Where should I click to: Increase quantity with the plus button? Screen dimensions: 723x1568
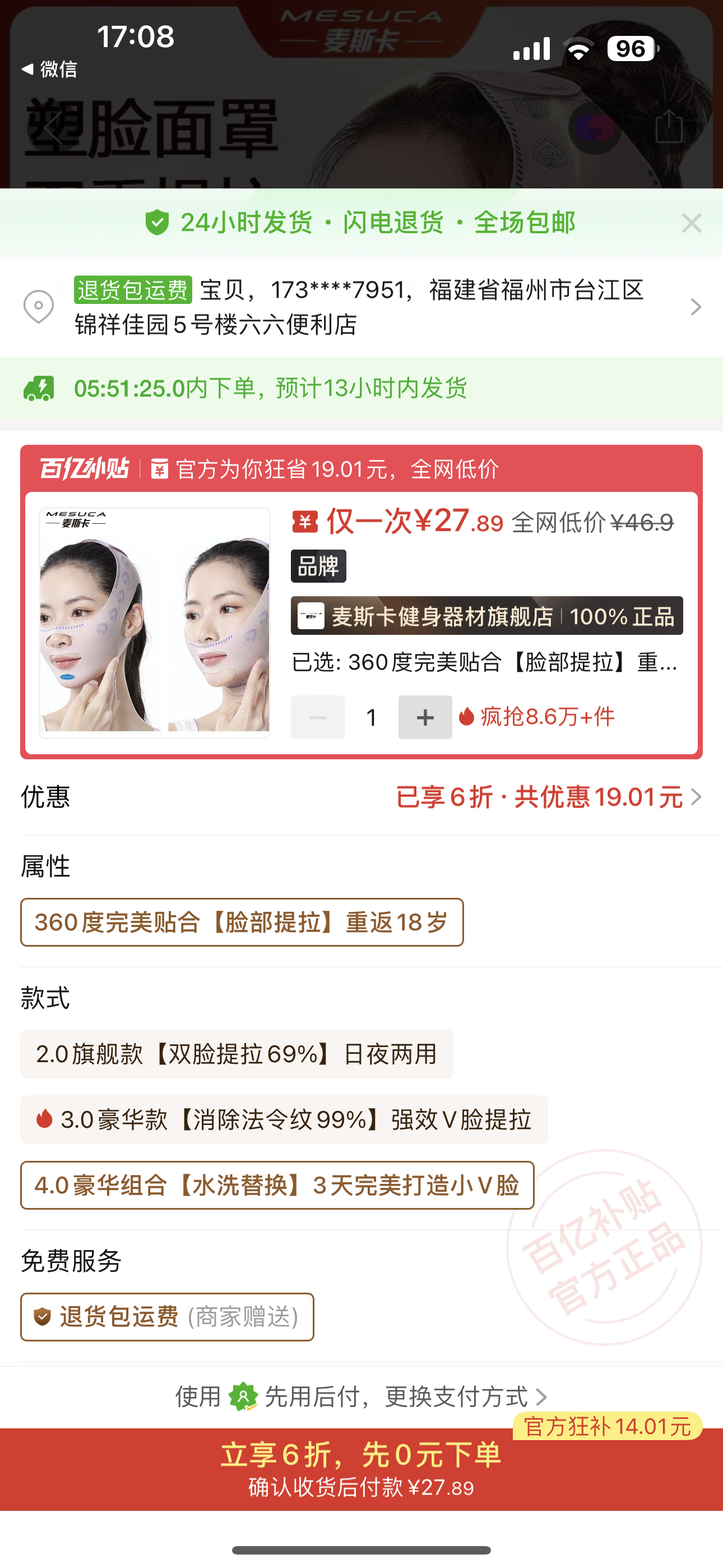click(x=425, y=717)
